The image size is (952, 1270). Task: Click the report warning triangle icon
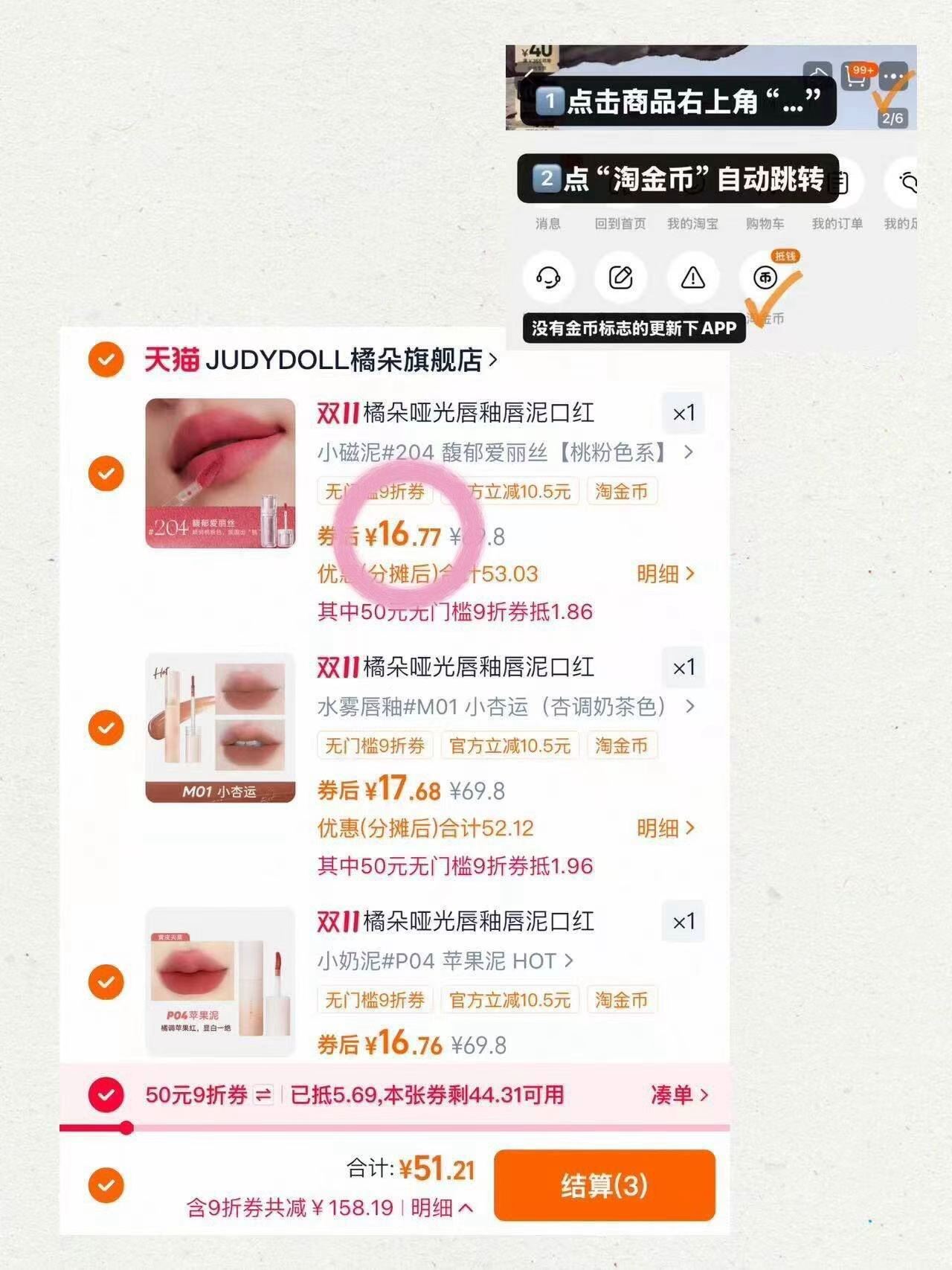coord(694,279)
